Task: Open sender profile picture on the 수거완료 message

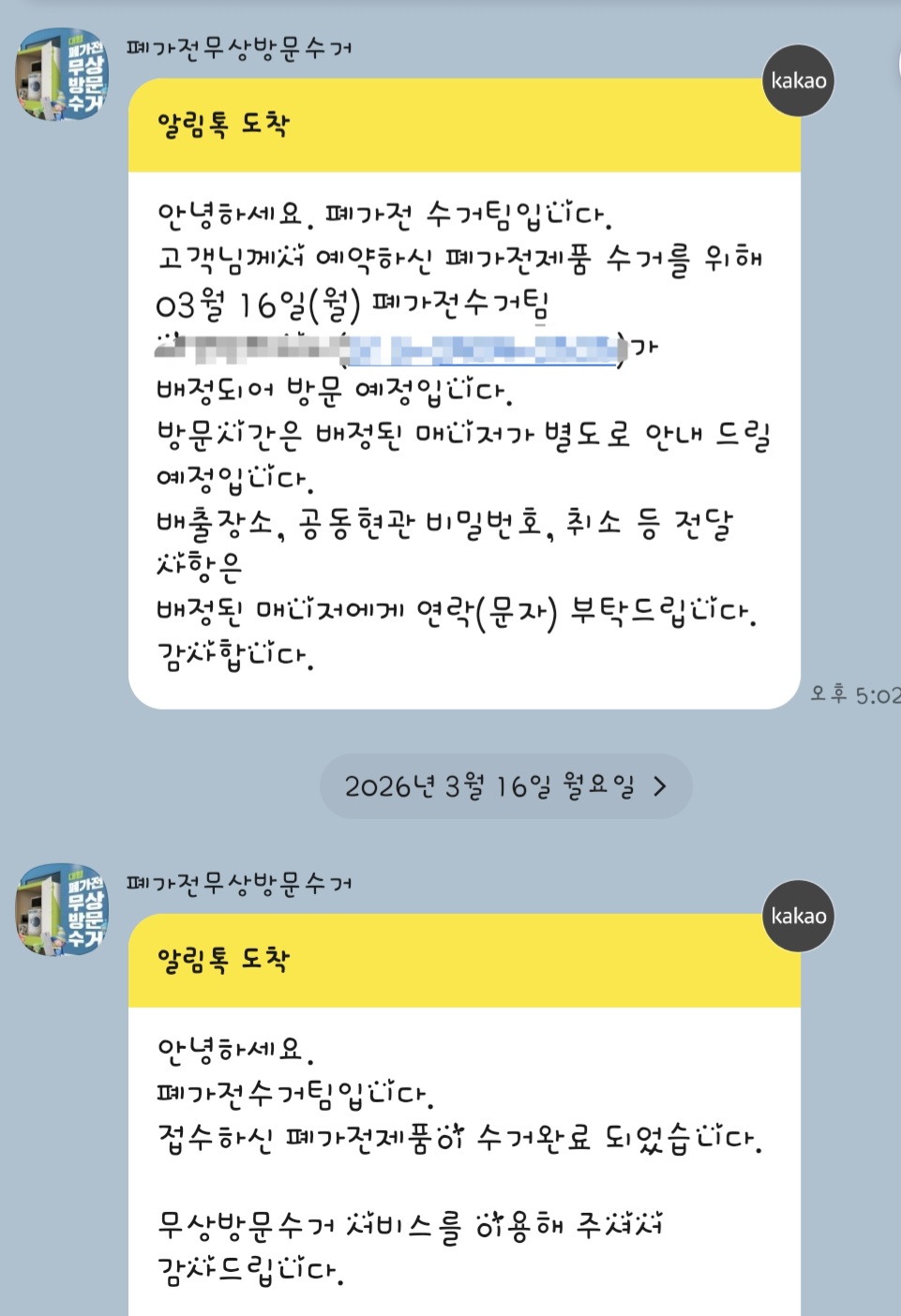Action: pos(61,909)
